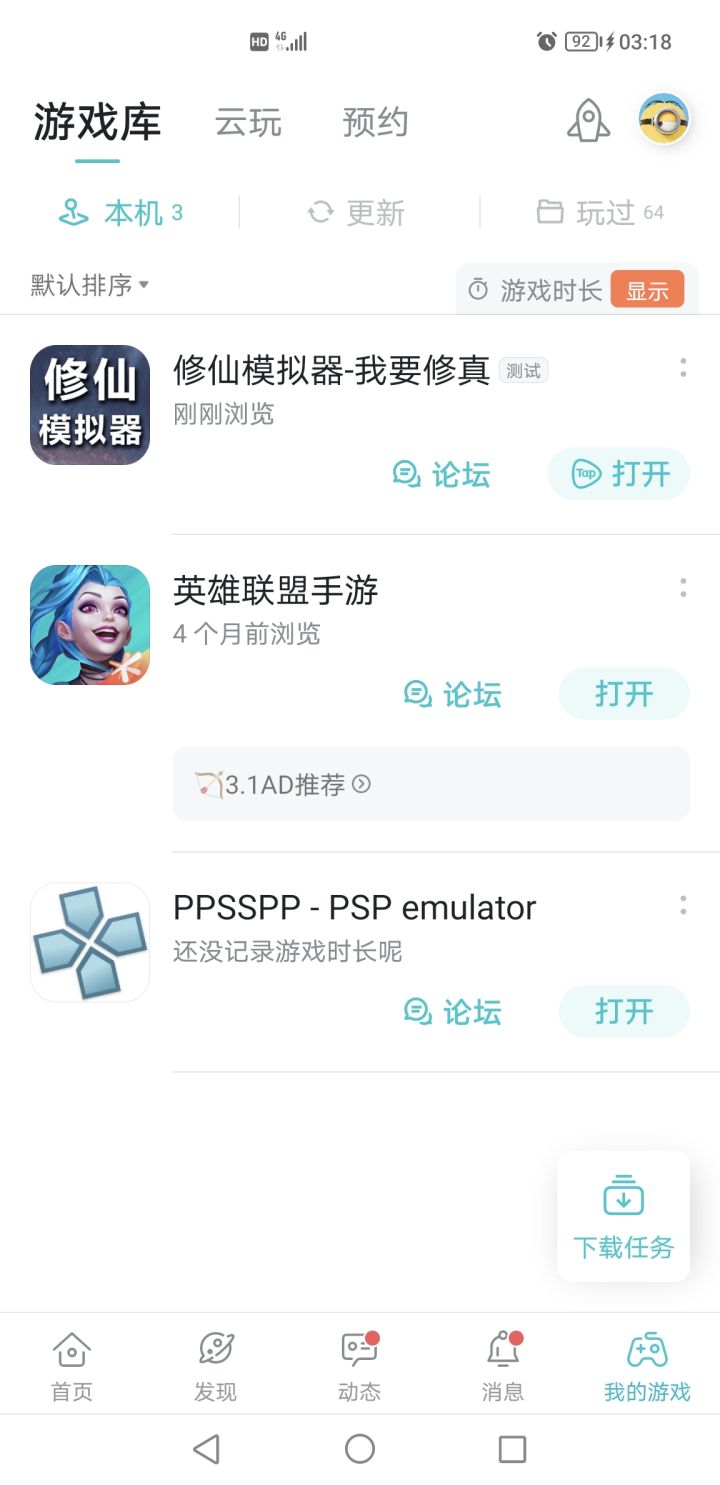Expand the 默认排序 sort dropdown
Viewport: 720px width, 1485px height.
90,286
